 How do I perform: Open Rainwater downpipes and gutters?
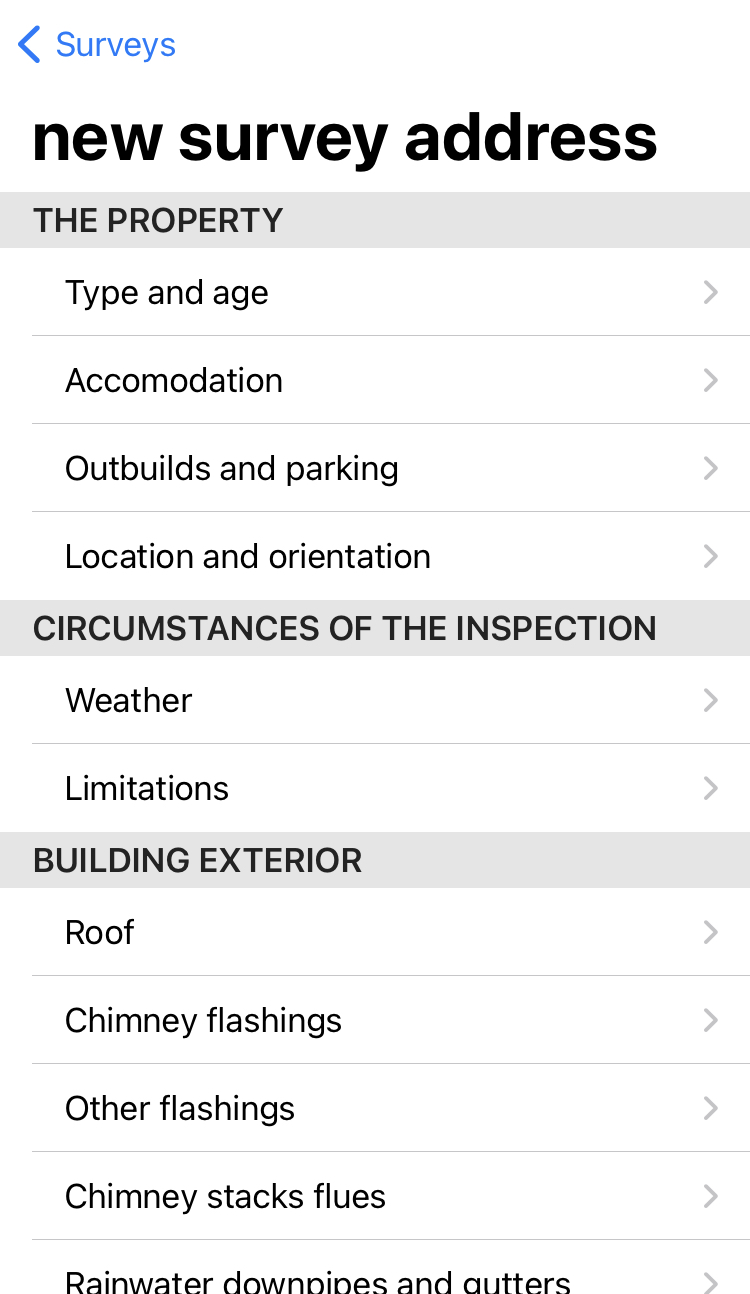(x=375, y=1268)
